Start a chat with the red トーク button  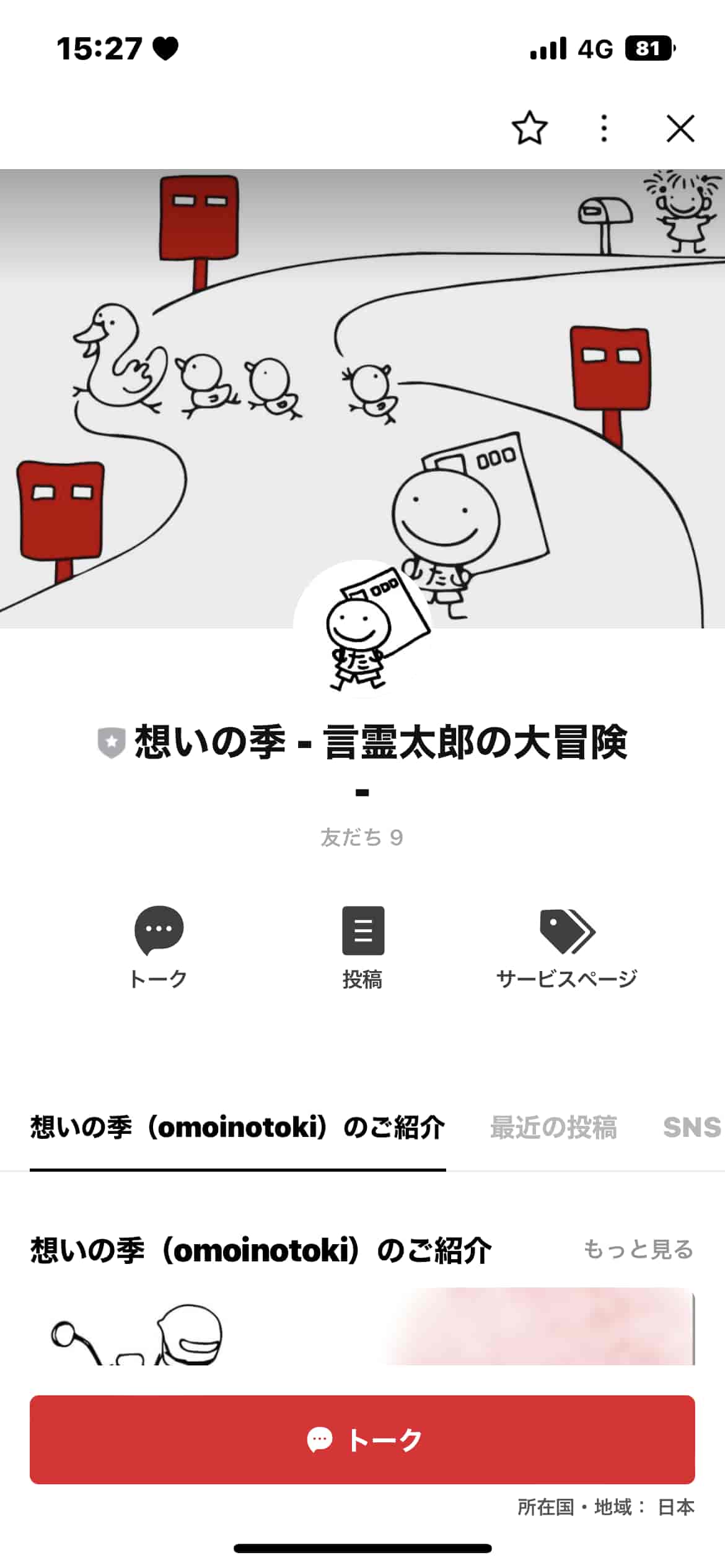tap(362, 1440)
